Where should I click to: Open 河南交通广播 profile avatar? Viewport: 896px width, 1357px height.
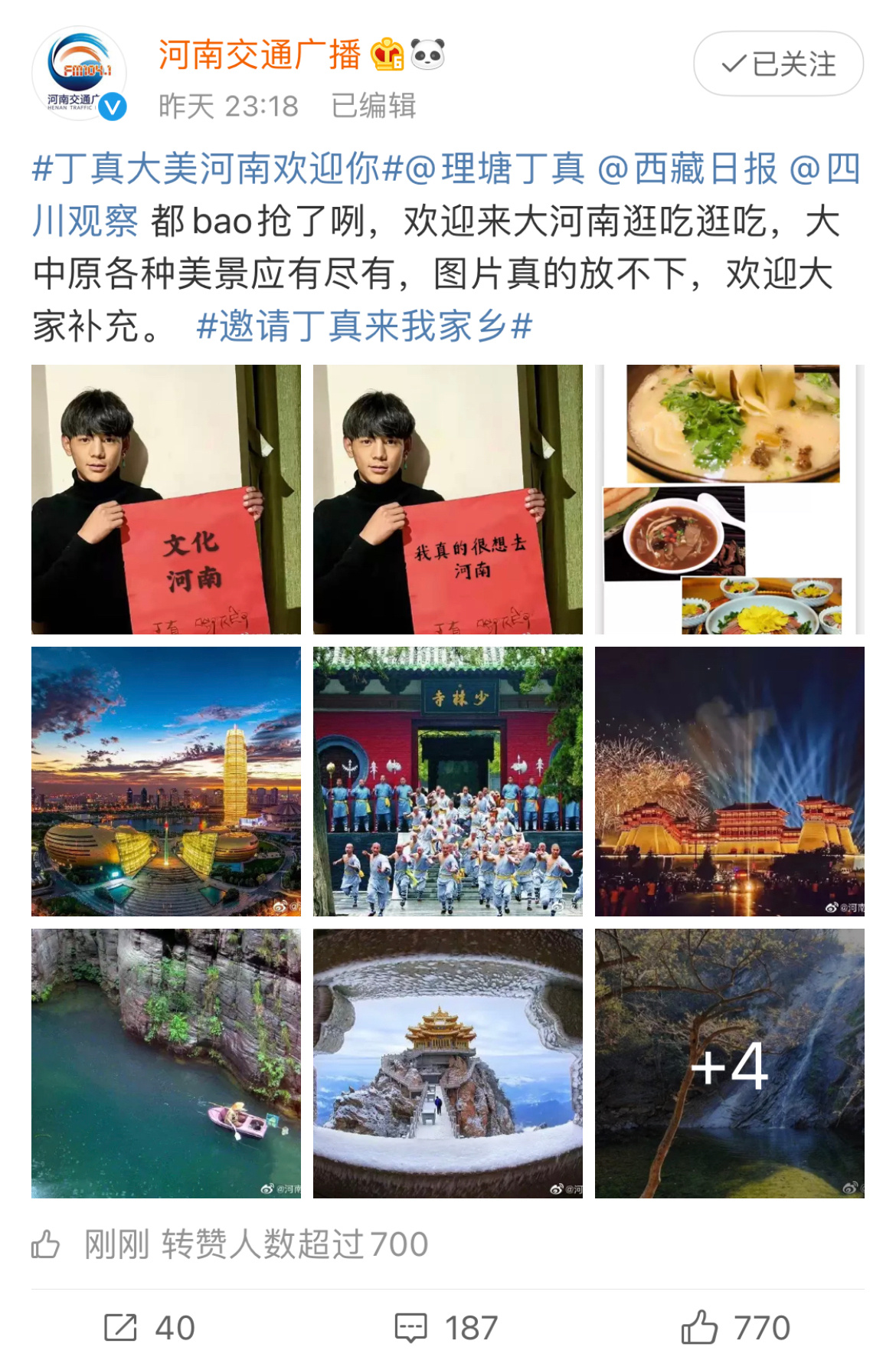coord(78,74)
